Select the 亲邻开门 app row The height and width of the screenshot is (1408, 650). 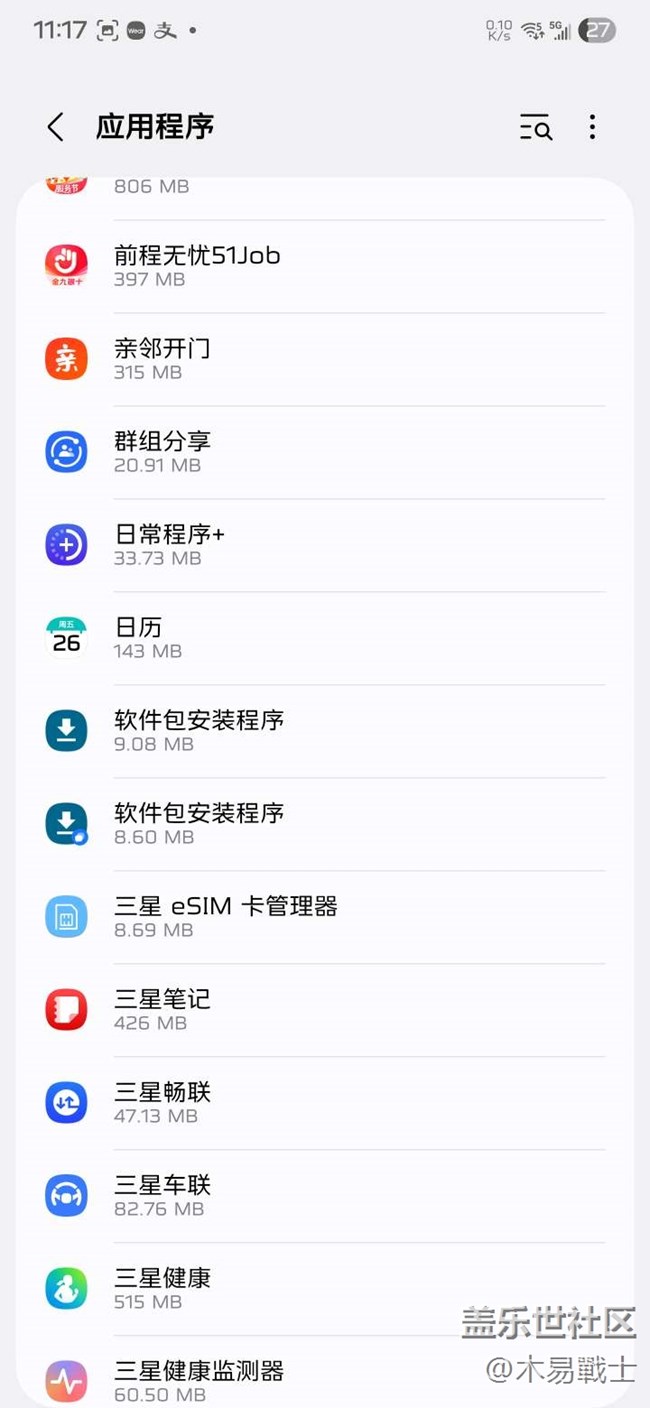[x=325, y=359]
